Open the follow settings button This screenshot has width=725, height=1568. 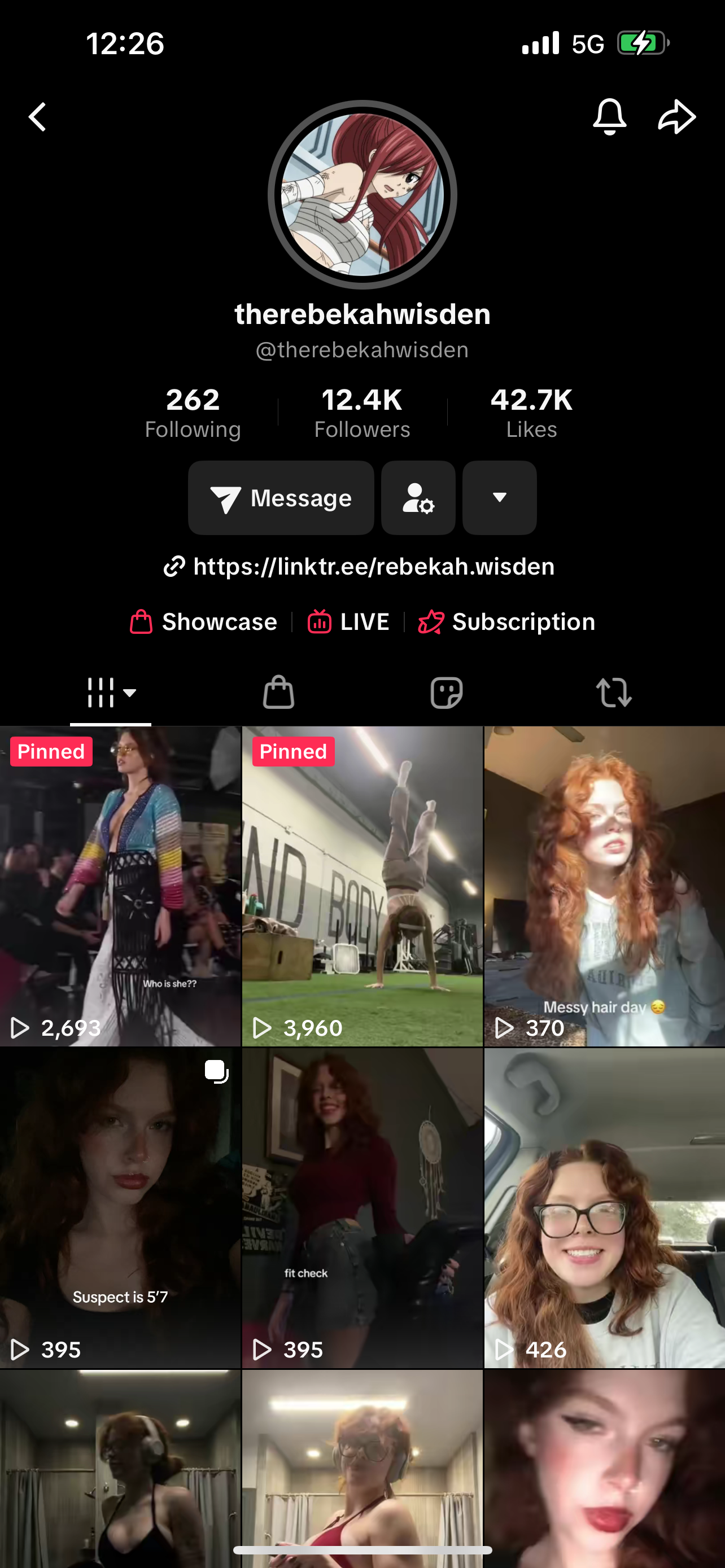pos(418,498)
